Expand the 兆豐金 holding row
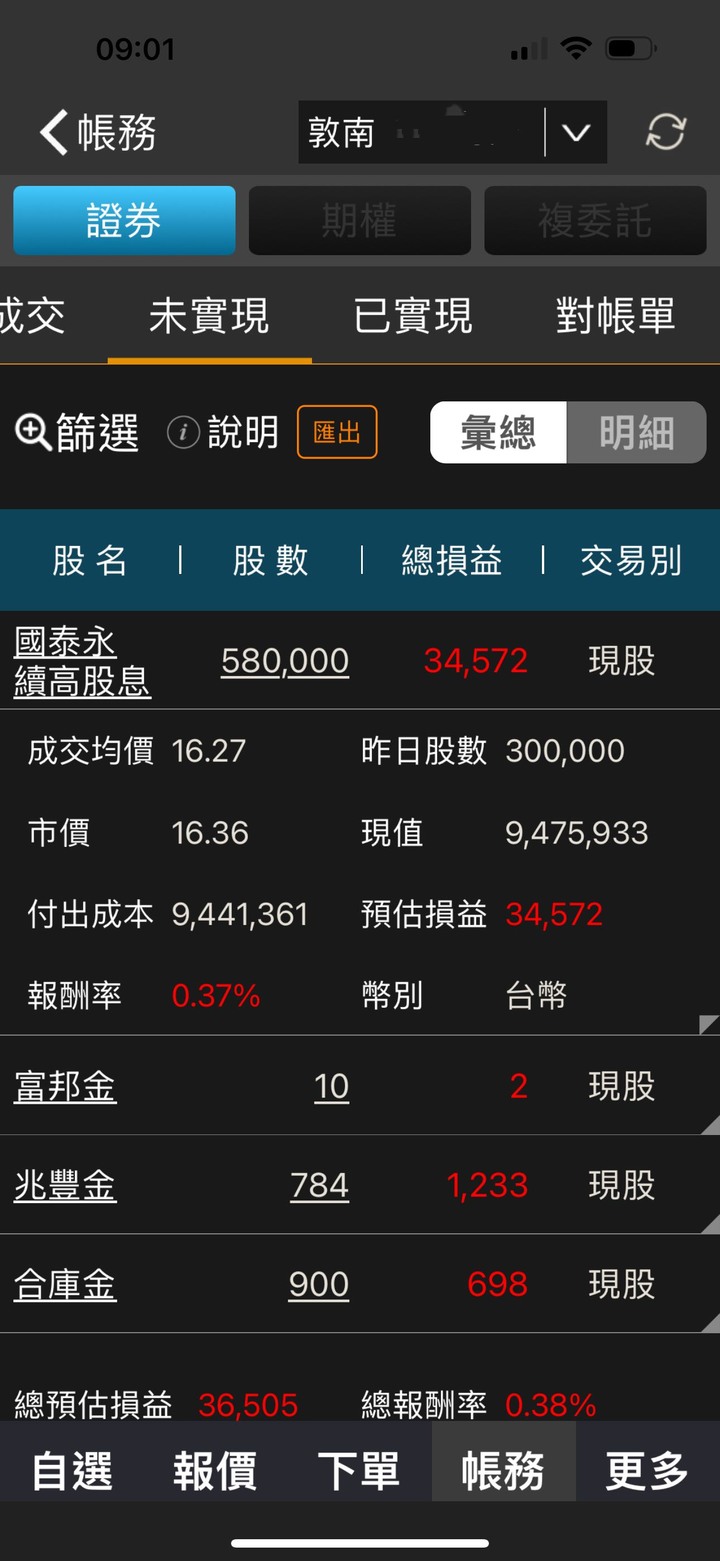 [x=360, y=1185]
